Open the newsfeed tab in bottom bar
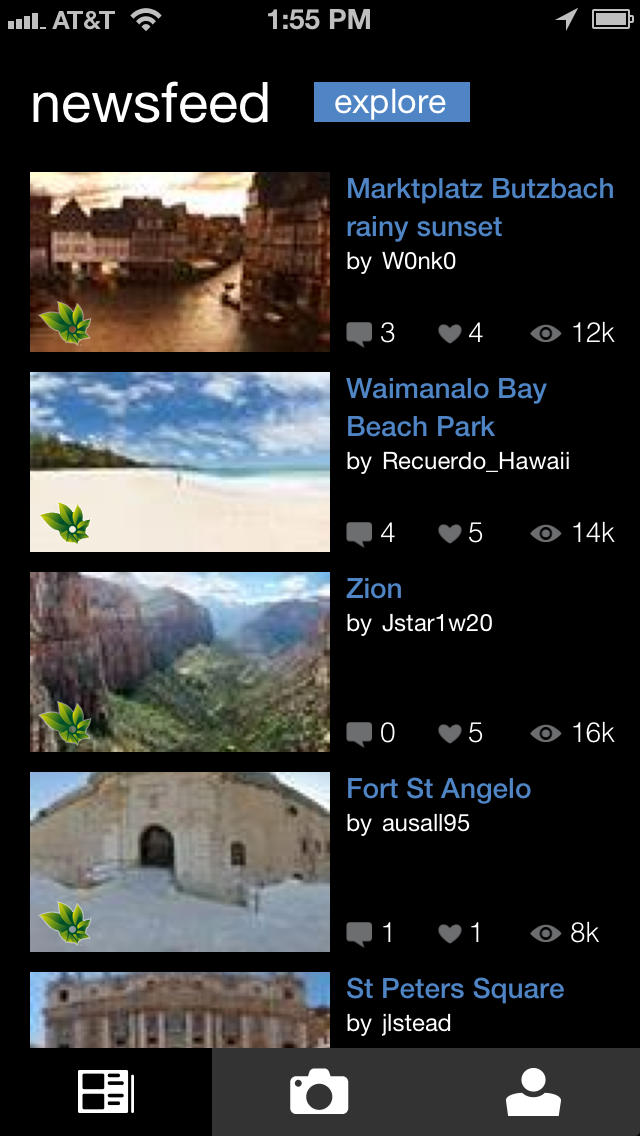Screen dimensions: 640x1136 tap(106, 1092)
